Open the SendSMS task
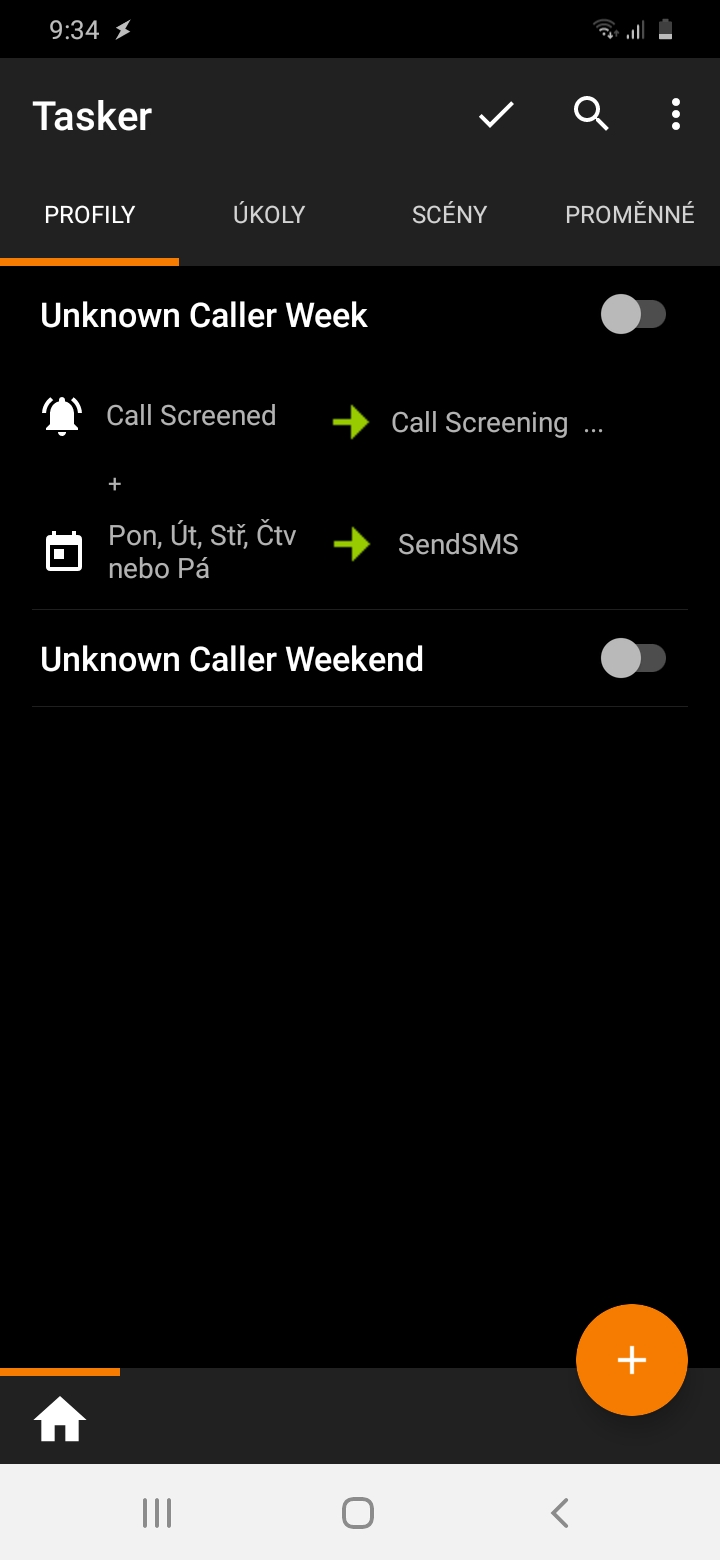Image resolution: width=720 pixels, height=1560 pixels. click(458, 545)
